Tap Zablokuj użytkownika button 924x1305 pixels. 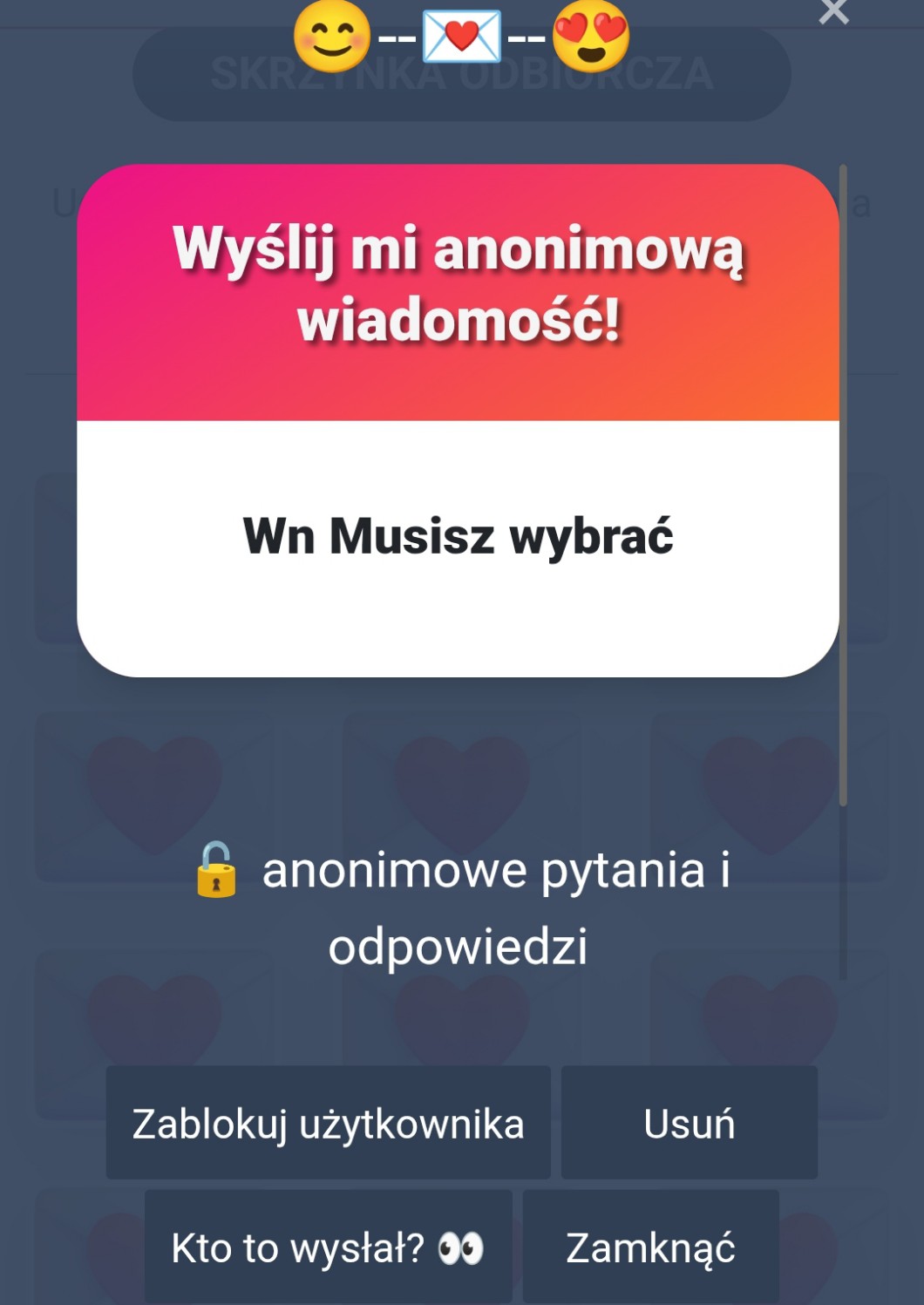coord(328,1123)
